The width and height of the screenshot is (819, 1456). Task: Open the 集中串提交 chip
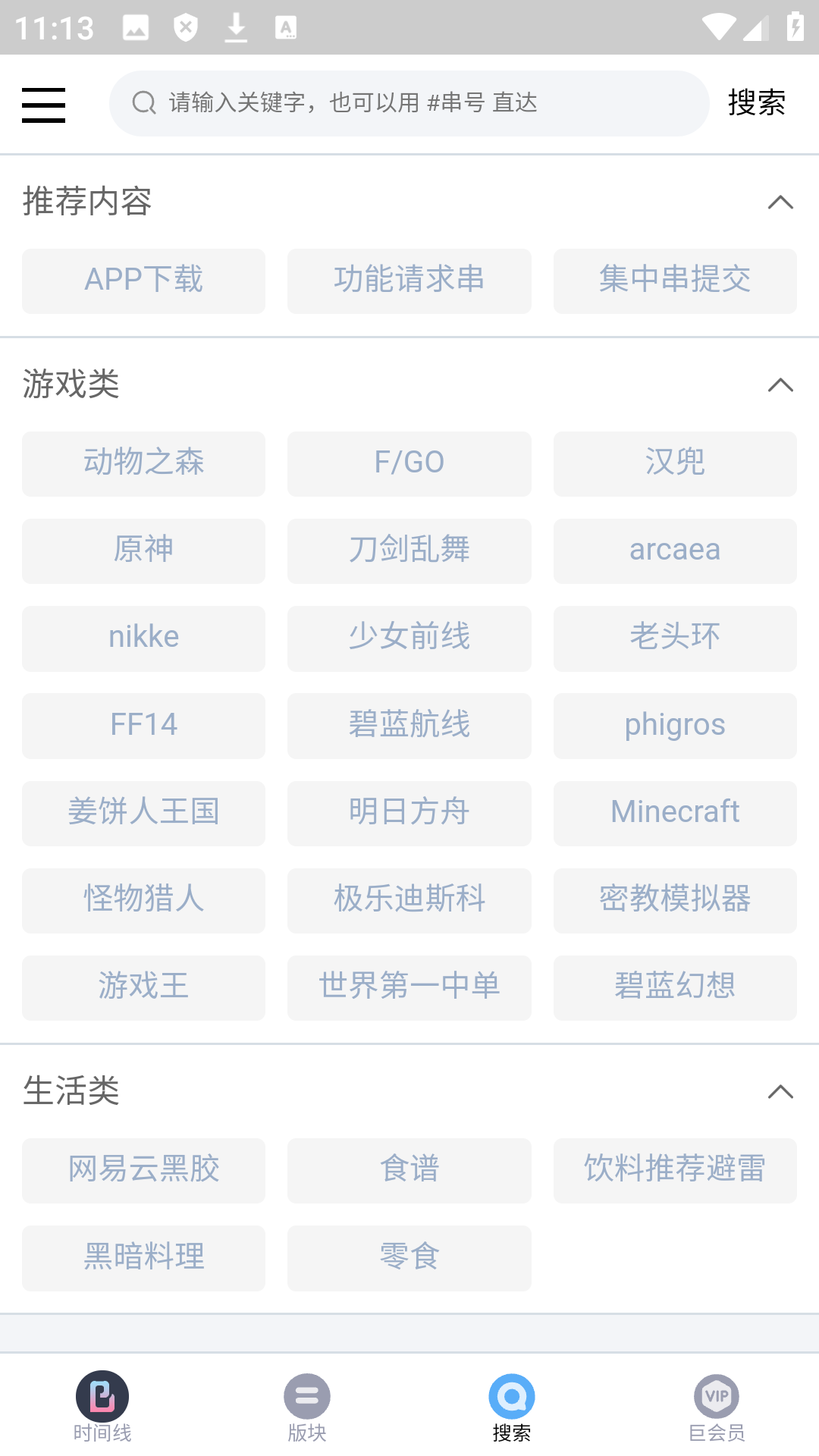(x=674, y=281)
